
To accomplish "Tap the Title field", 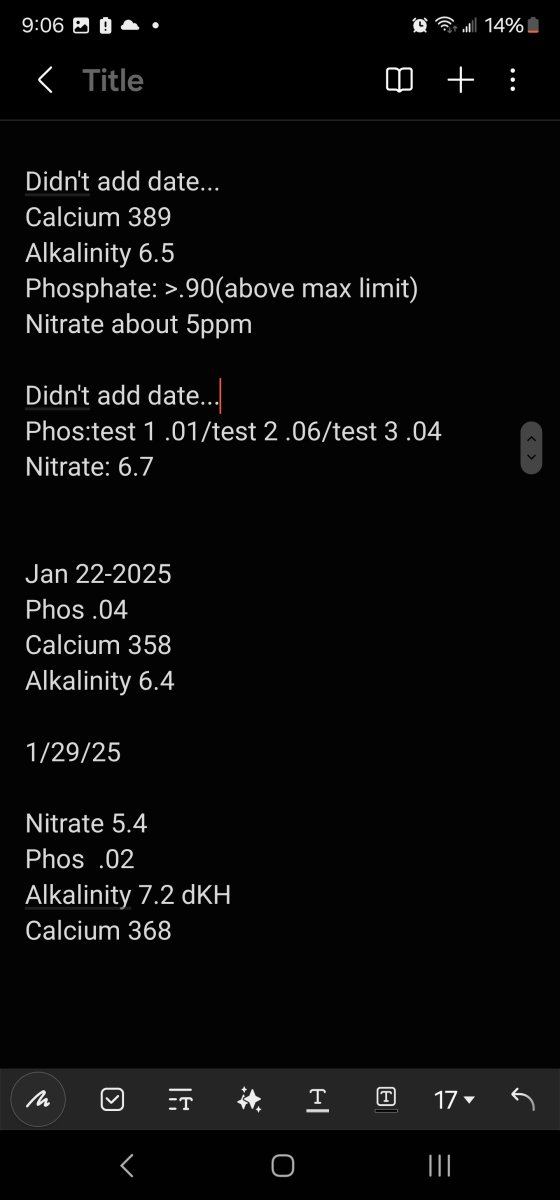I will coord(113,81).
